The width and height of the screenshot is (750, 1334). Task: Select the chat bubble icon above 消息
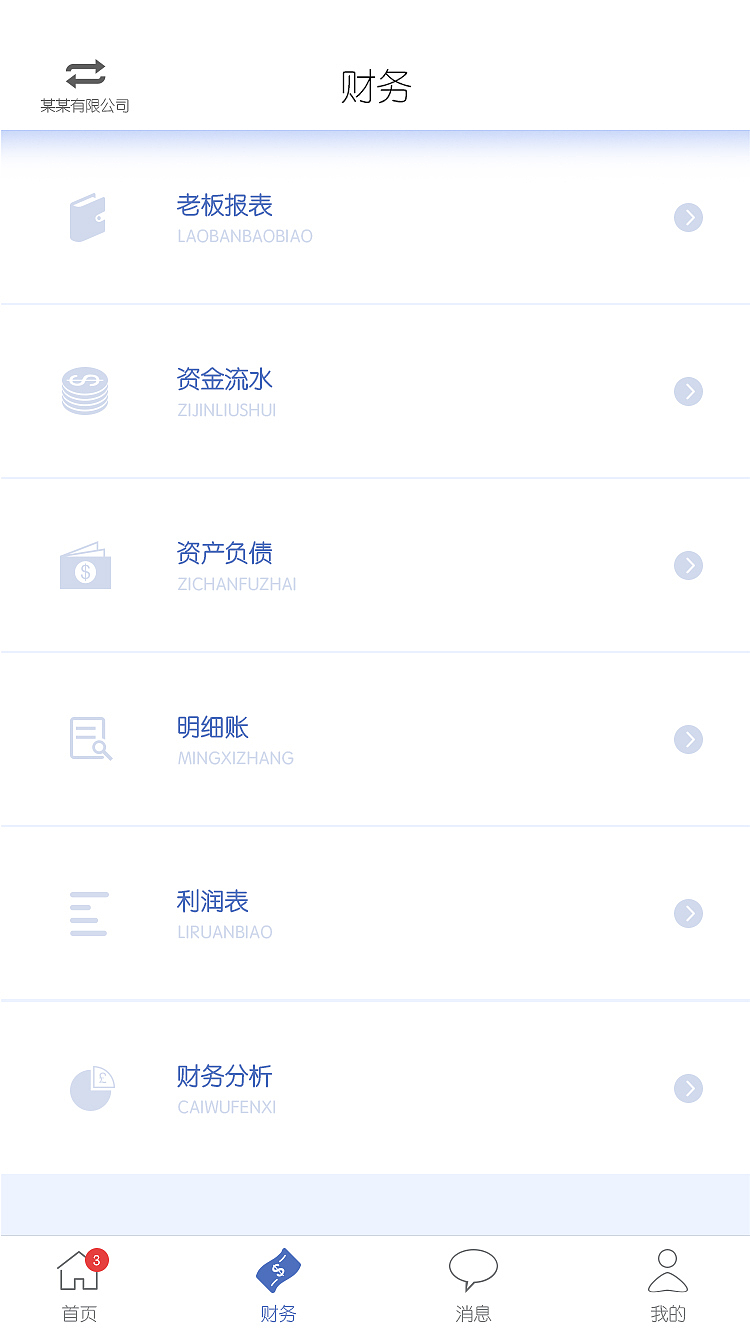(473, 1268)
